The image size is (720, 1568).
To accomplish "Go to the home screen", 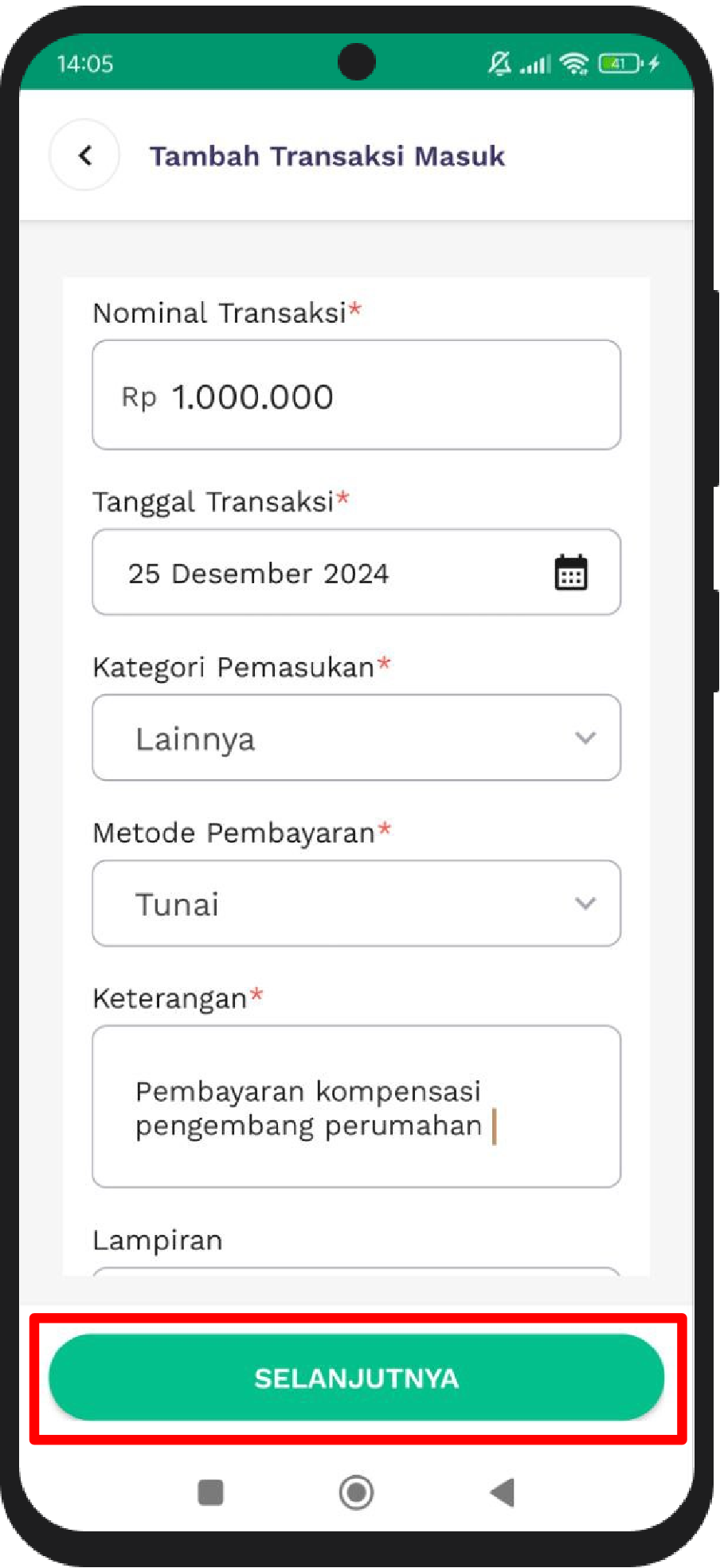I will (x=356, y=1492).
